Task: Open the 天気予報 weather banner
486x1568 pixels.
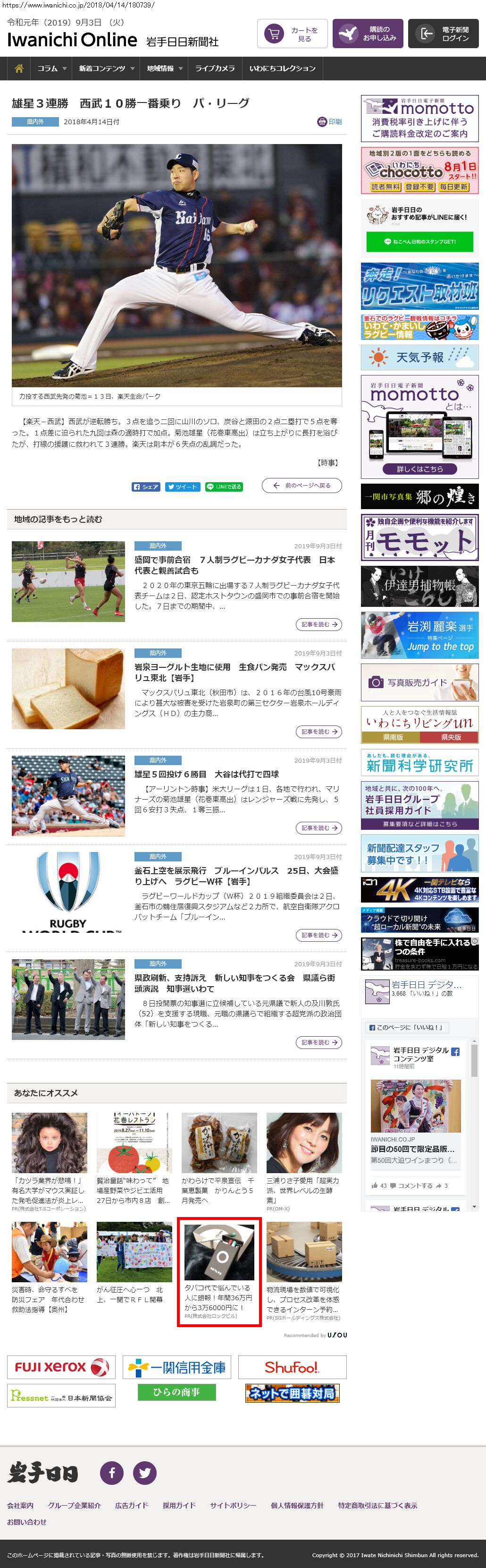Action: click(419, 358)
